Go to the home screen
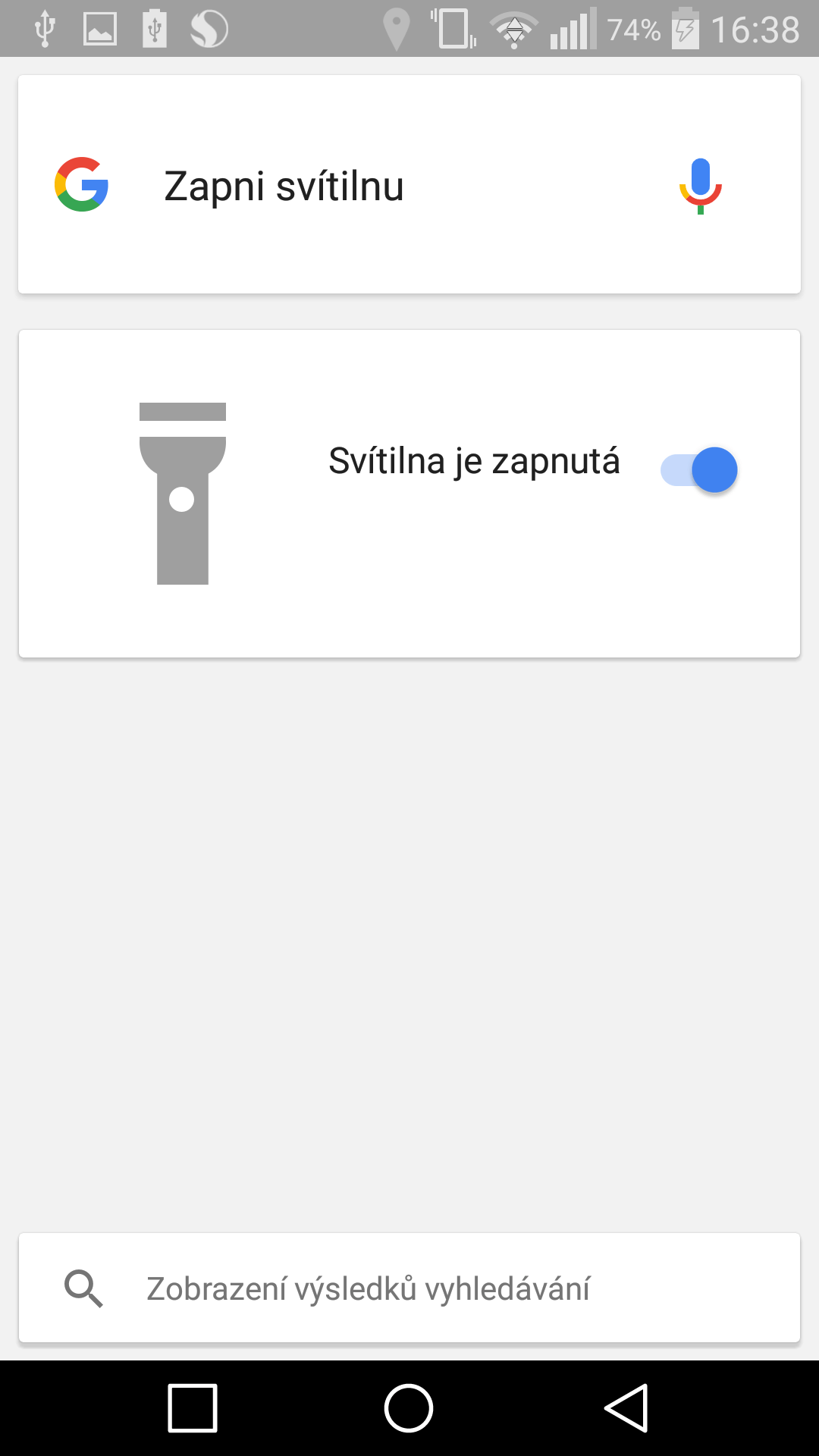Viewport: 819px width, 1456px height. 409,1408
